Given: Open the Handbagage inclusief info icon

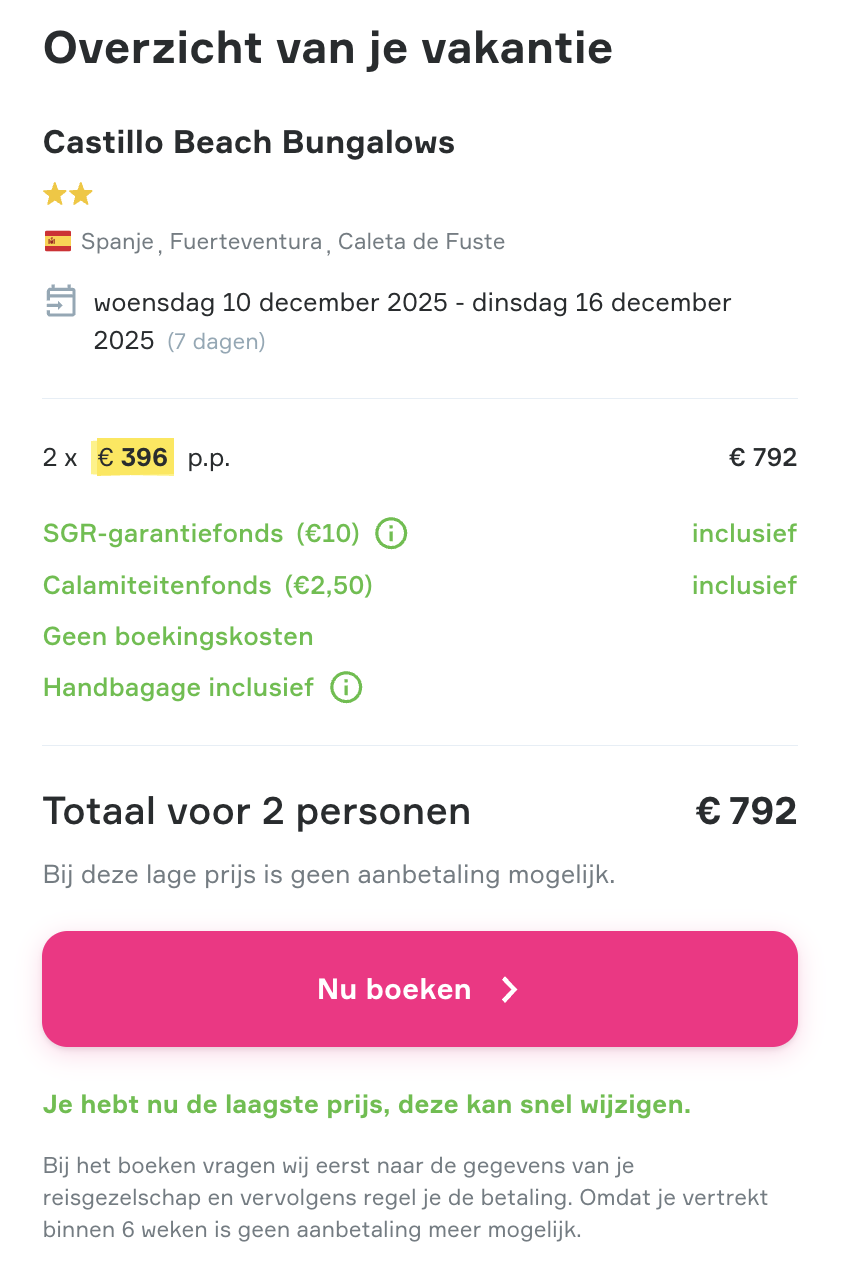Looking at the screenshot, I should (345, 687).
